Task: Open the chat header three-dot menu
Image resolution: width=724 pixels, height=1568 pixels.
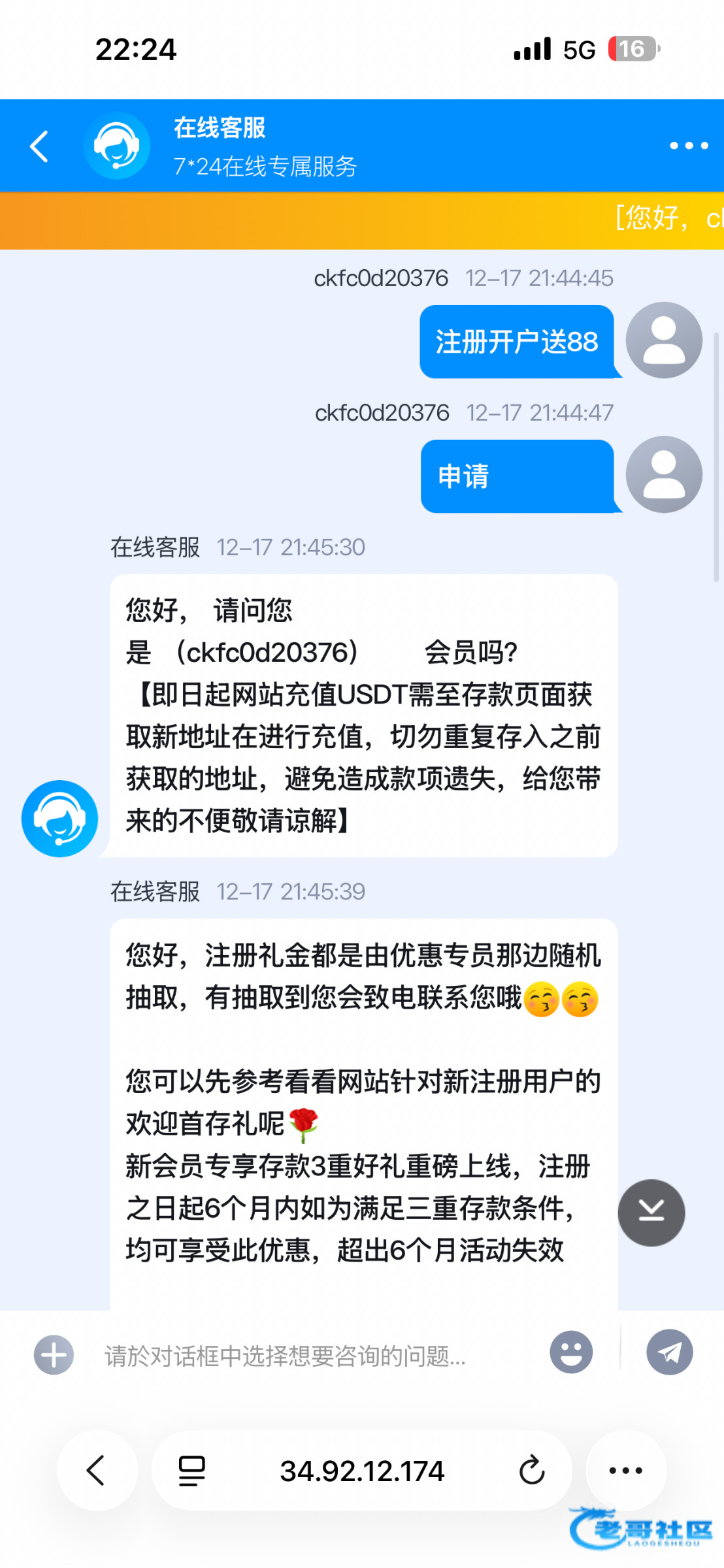Action: point(688,146)
